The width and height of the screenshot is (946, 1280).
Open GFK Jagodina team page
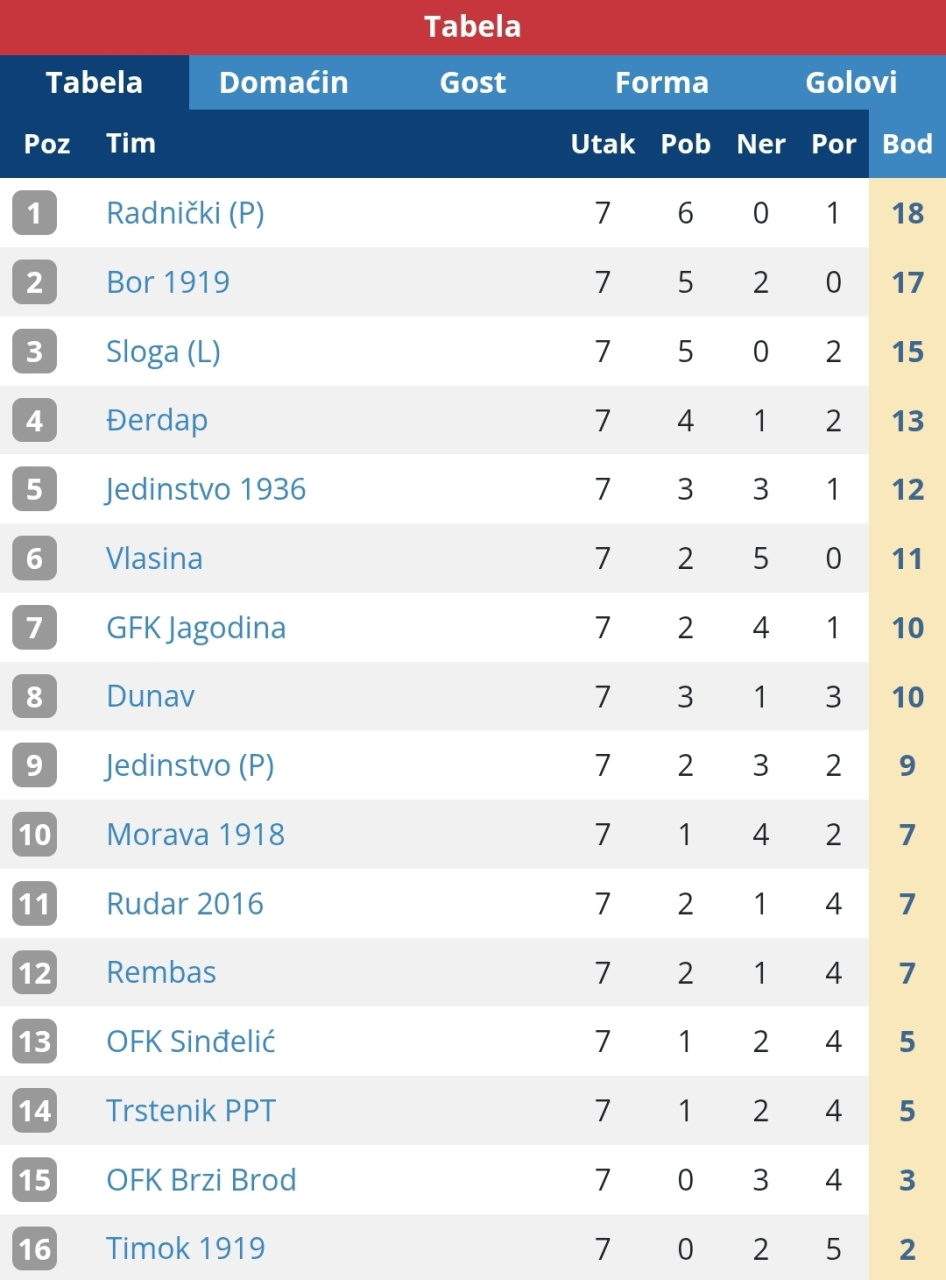coord(196,628)
